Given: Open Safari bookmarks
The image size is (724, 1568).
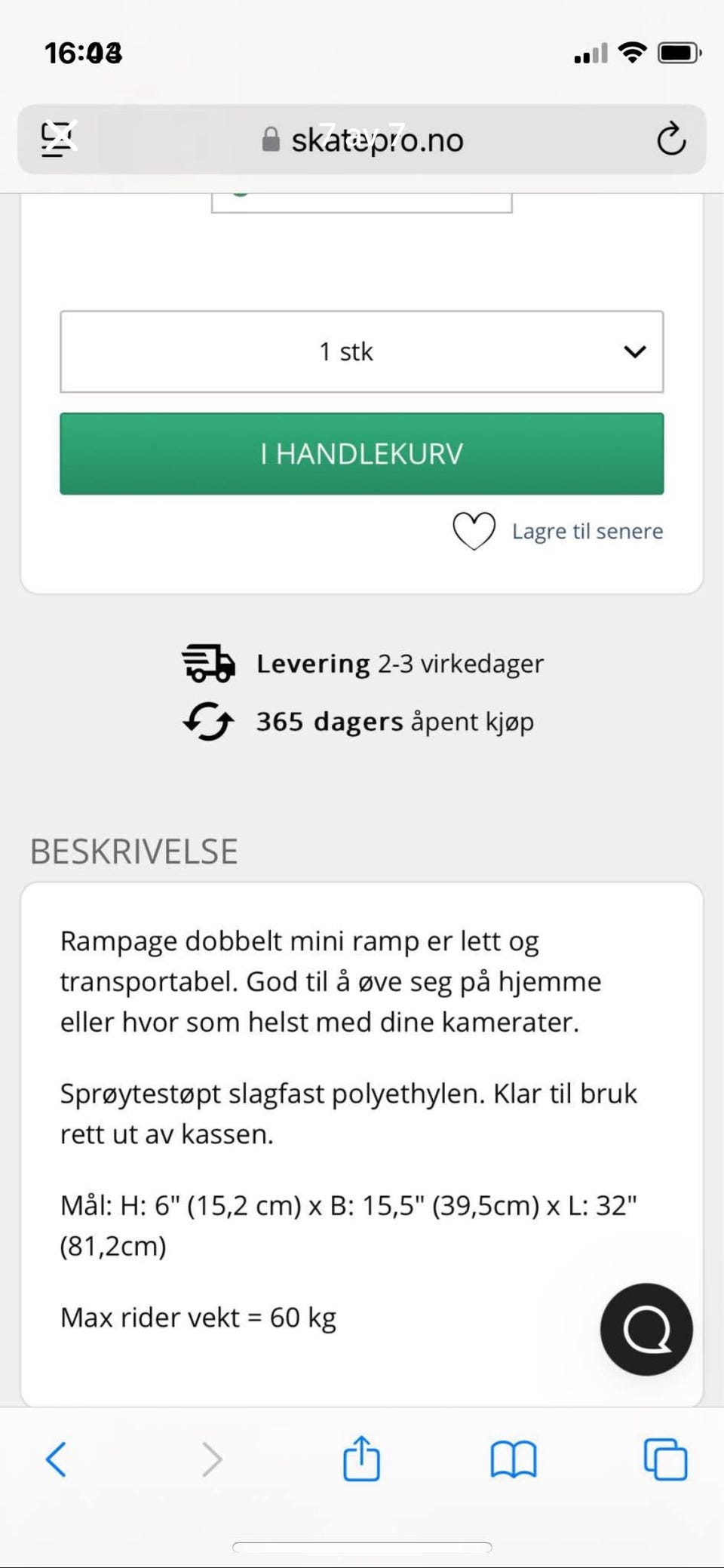Looking at the screenshot, I should [x=512, y=1459].
